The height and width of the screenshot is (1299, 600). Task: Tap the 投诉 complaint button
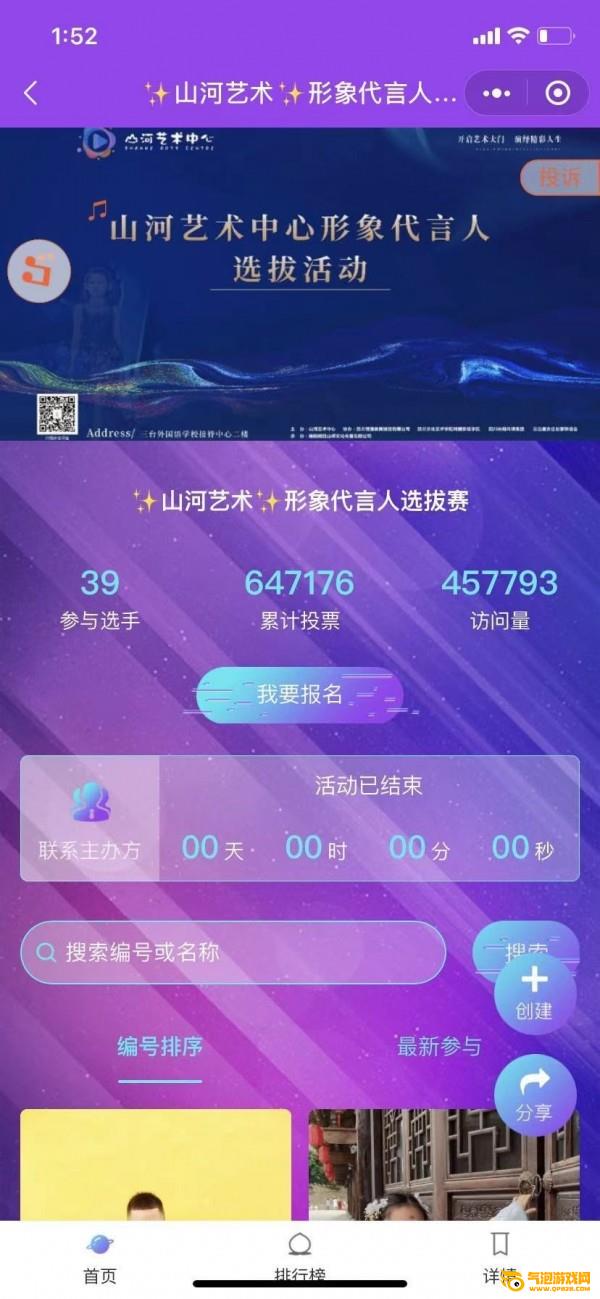click(559, 178)
